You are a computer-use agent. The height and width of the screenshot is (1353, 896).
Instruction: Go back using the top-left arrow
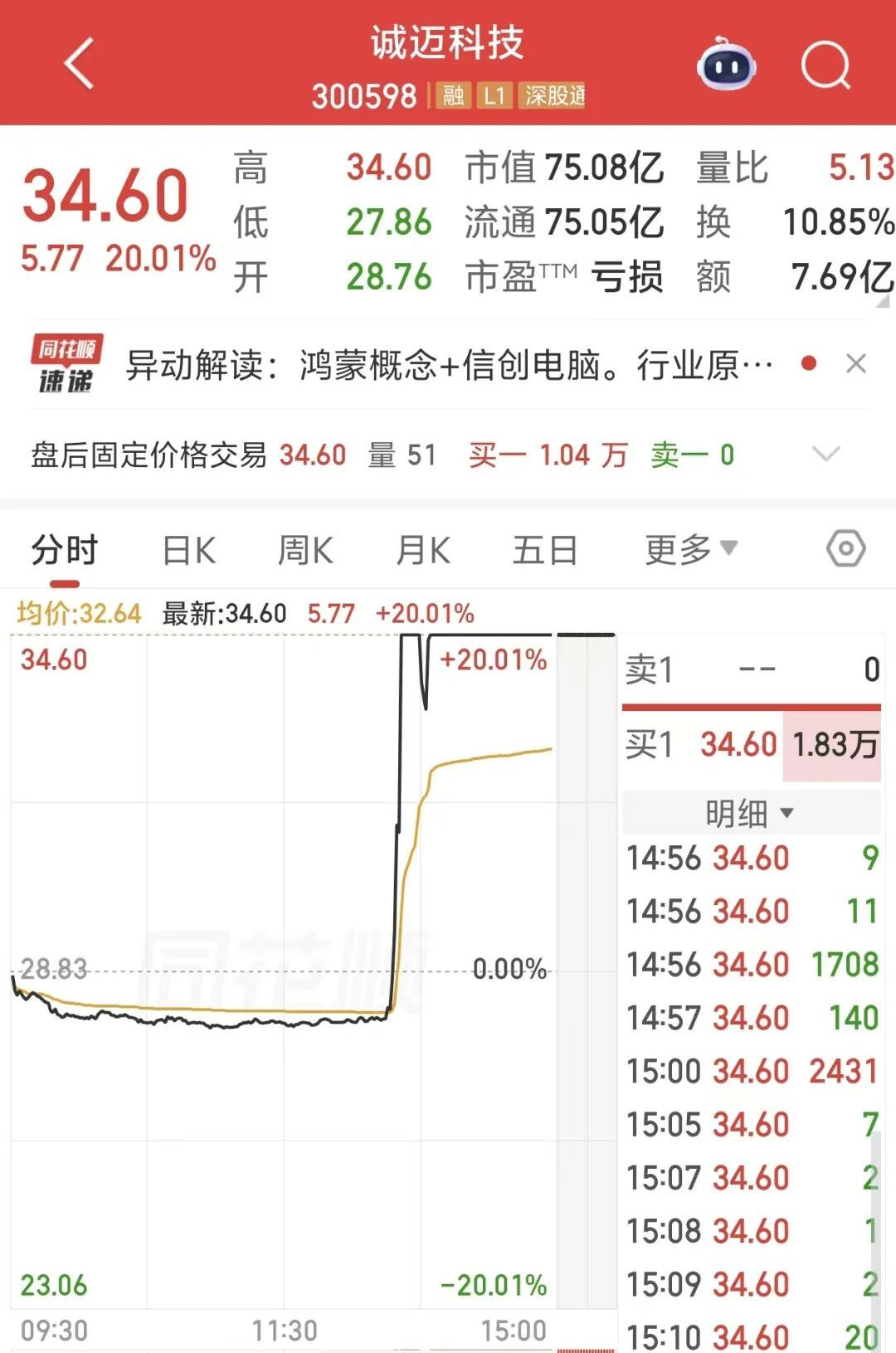(x=80, y=63)
